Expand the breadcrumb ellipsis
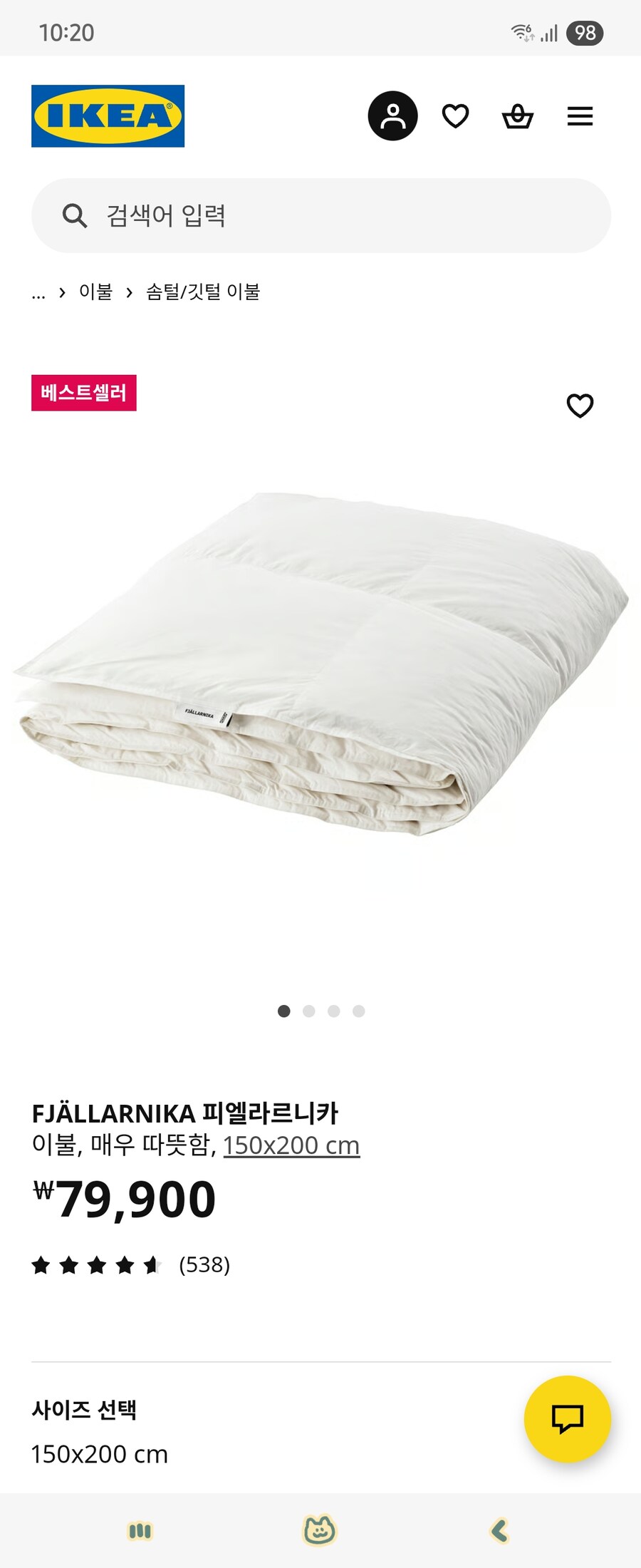The width and height of the screenshot is (641, 1568). pos(38,293)
